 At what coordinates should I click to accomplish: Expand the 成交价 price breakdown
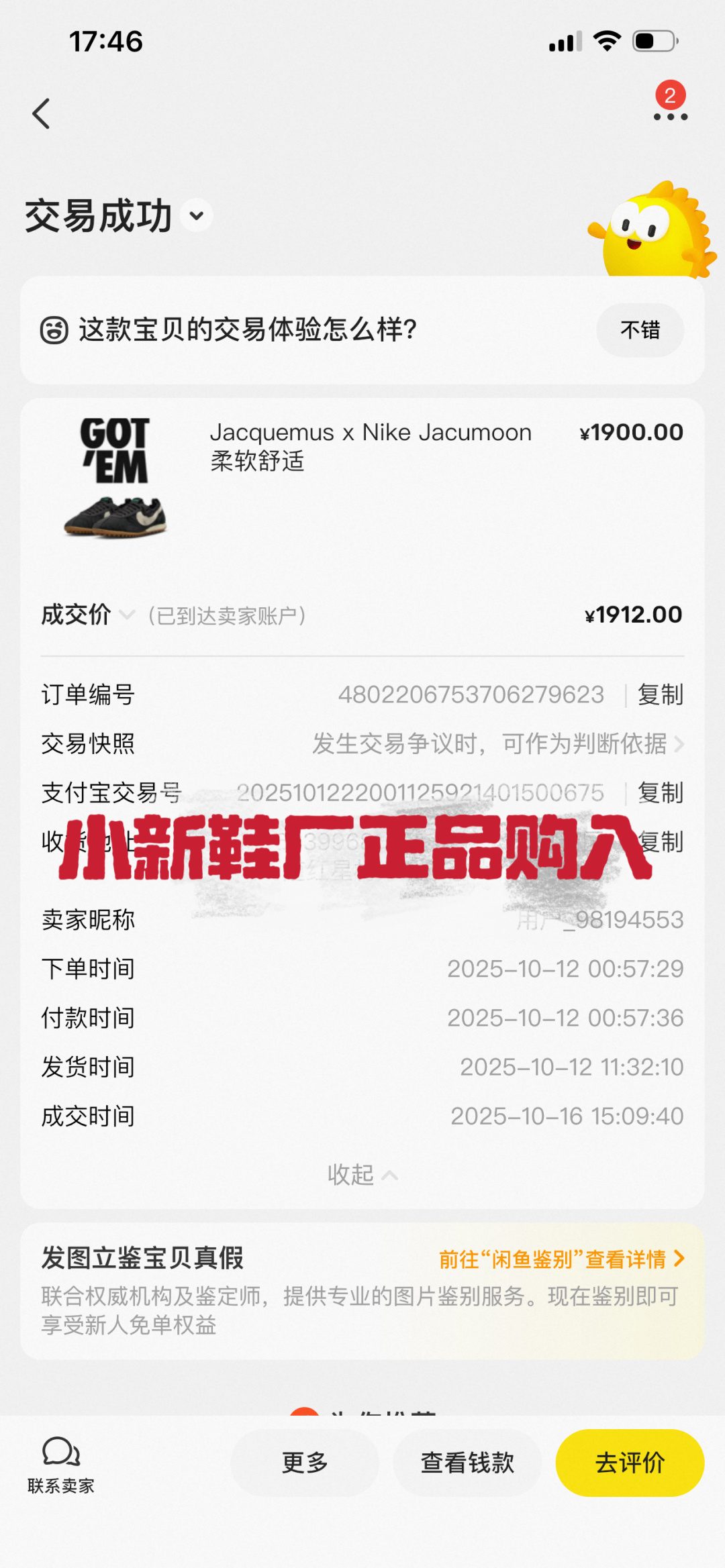[126, 615]
